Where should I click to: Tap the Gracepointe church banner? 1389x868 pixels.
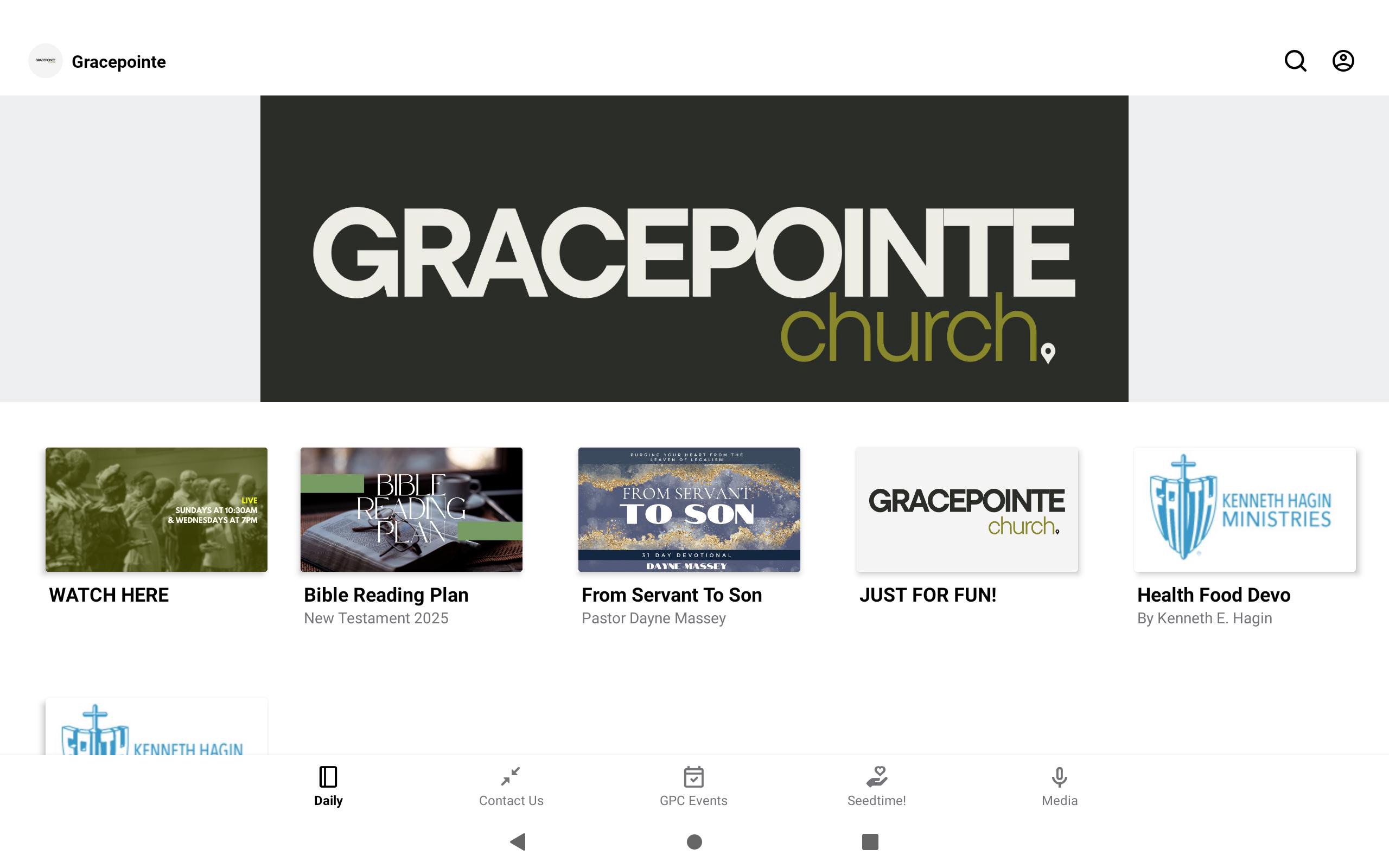pos(694,248)
